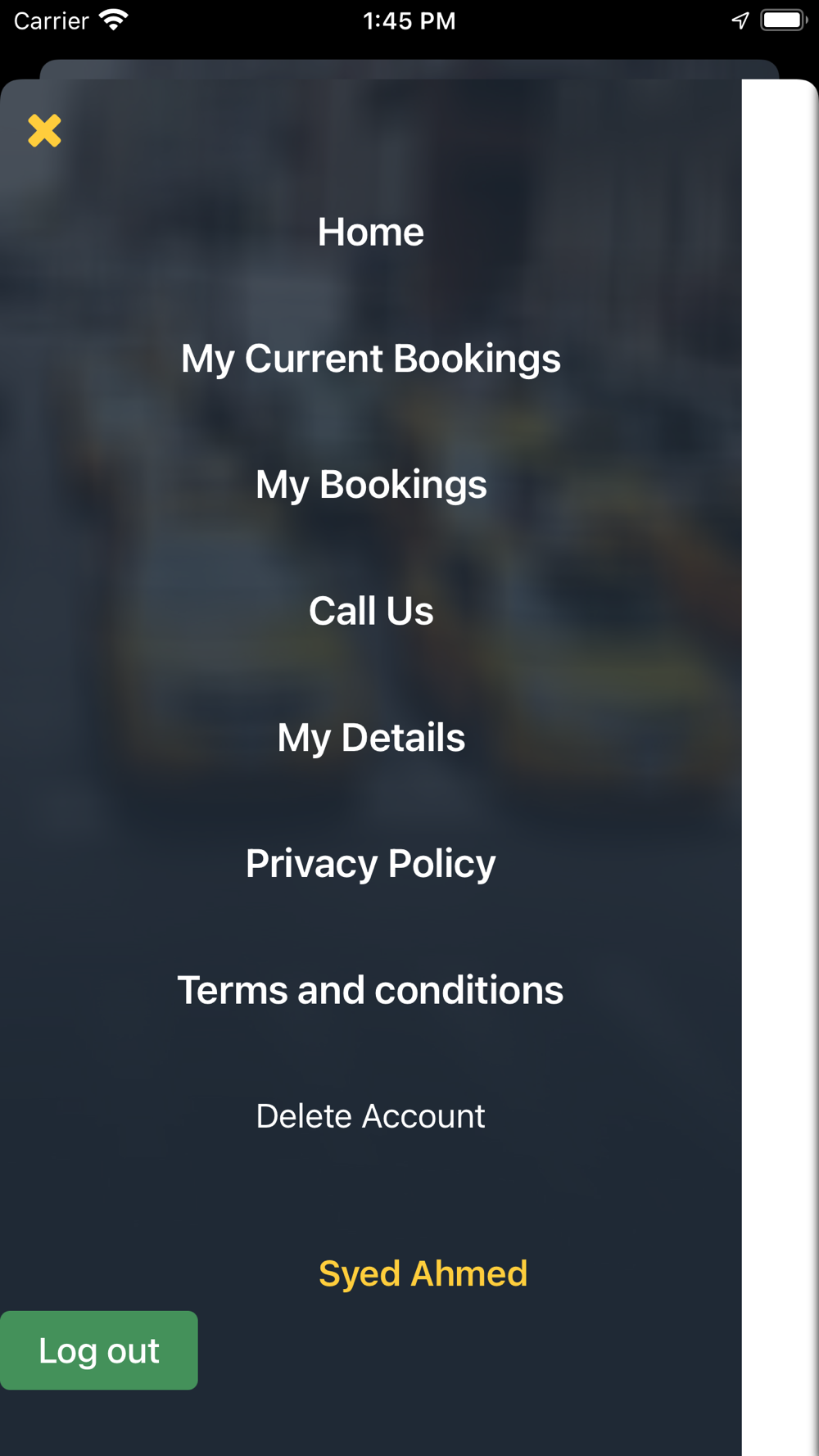The image size is (819, 1456).
Task: Choose Delete Account
Action: pyautogui.click(x=370, y=1116)
